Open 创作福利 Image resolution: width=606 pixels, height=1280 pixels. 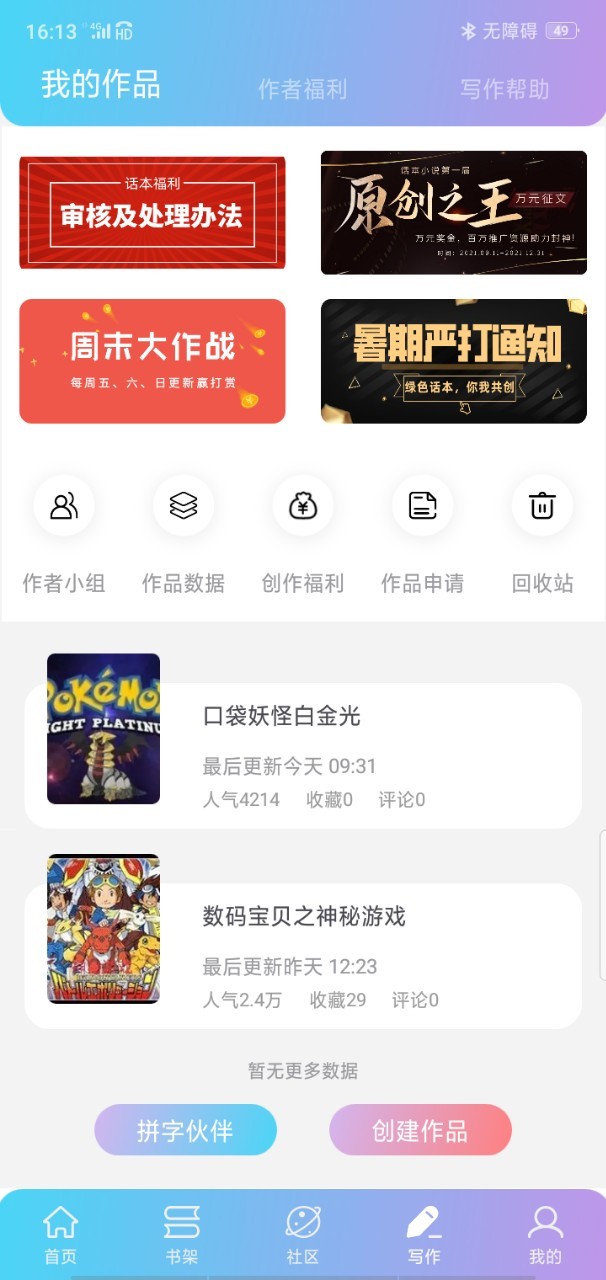(x=303, y=535)
